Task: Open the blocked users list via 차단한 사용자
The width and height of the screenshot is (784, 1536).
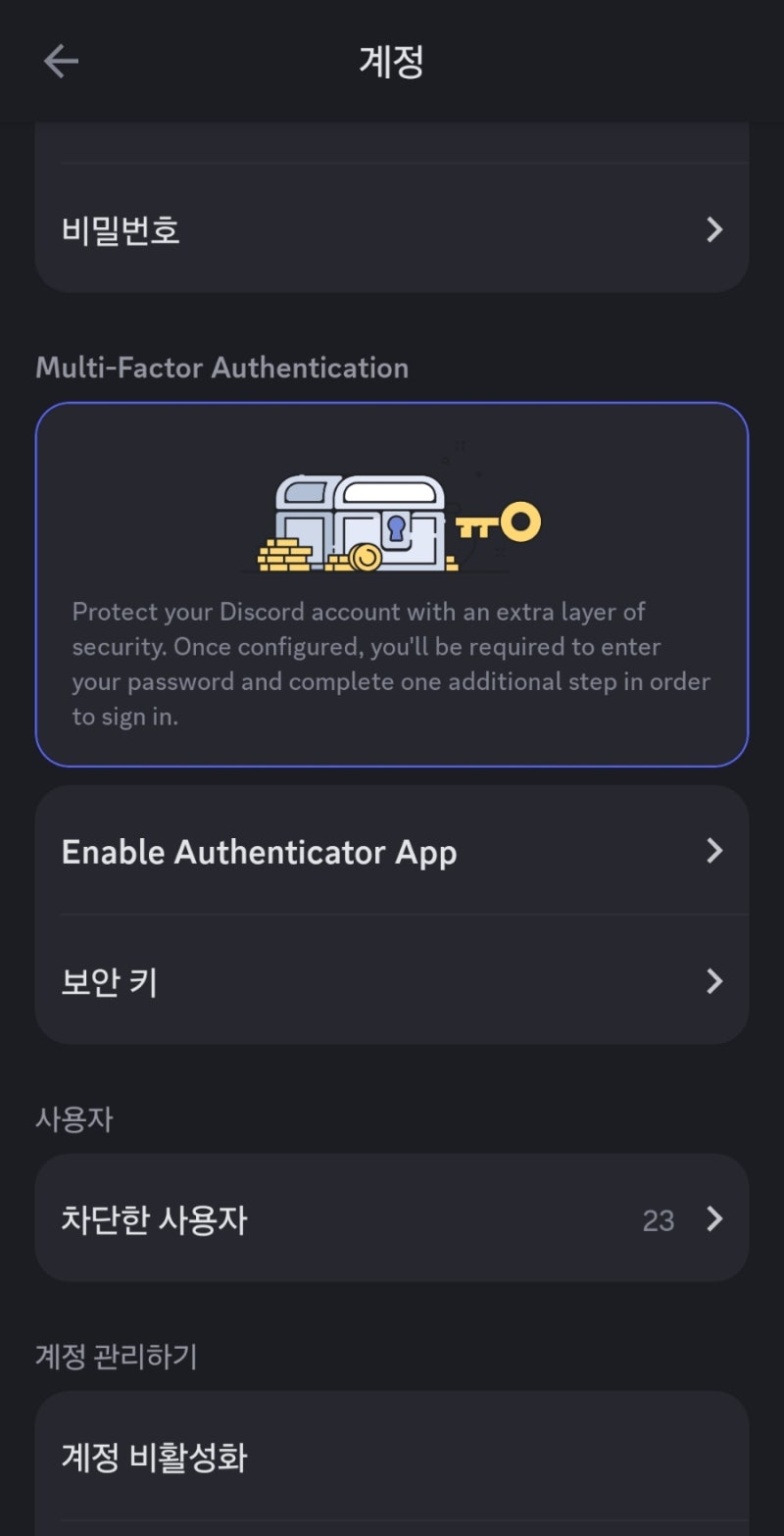Action: pos(392,1219)
